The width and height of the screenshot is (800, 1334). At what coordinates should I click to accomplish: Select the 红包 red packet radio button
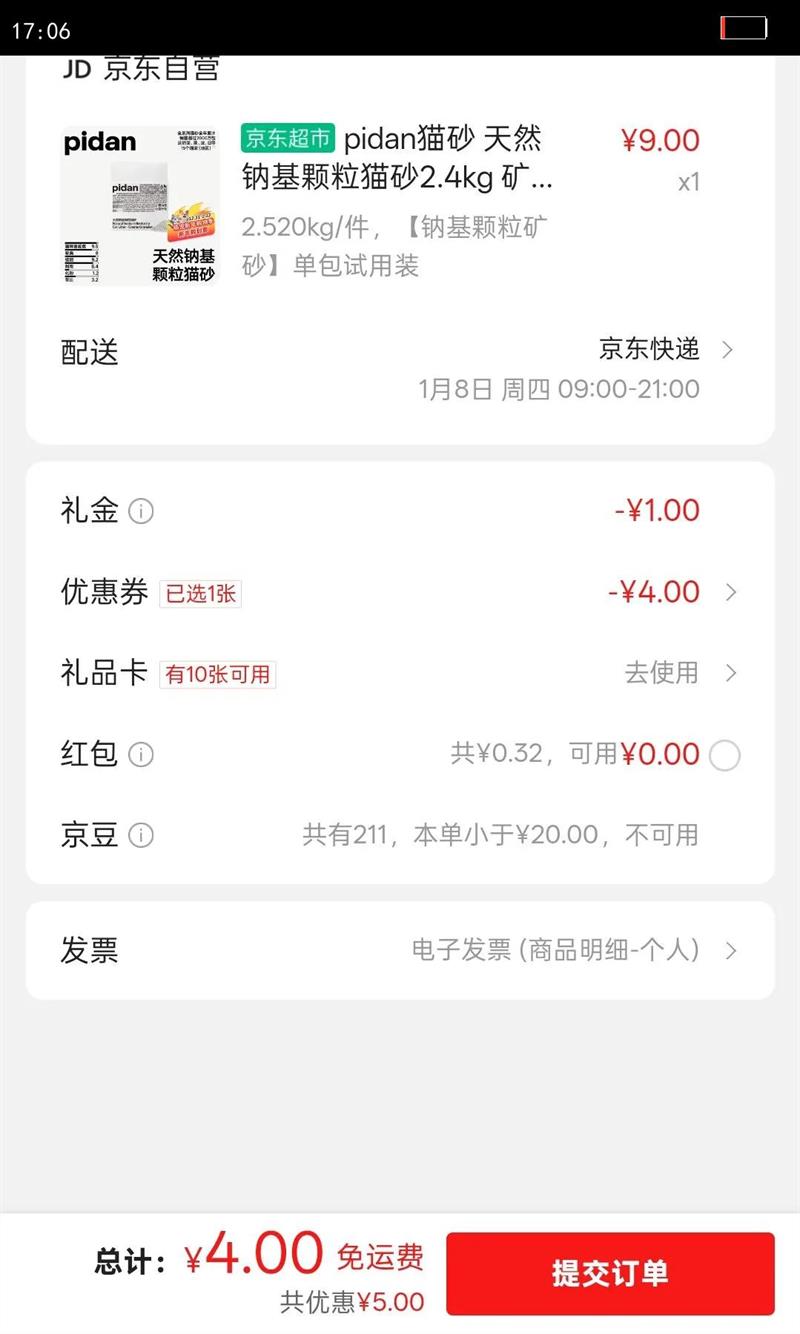coord(724,755)
